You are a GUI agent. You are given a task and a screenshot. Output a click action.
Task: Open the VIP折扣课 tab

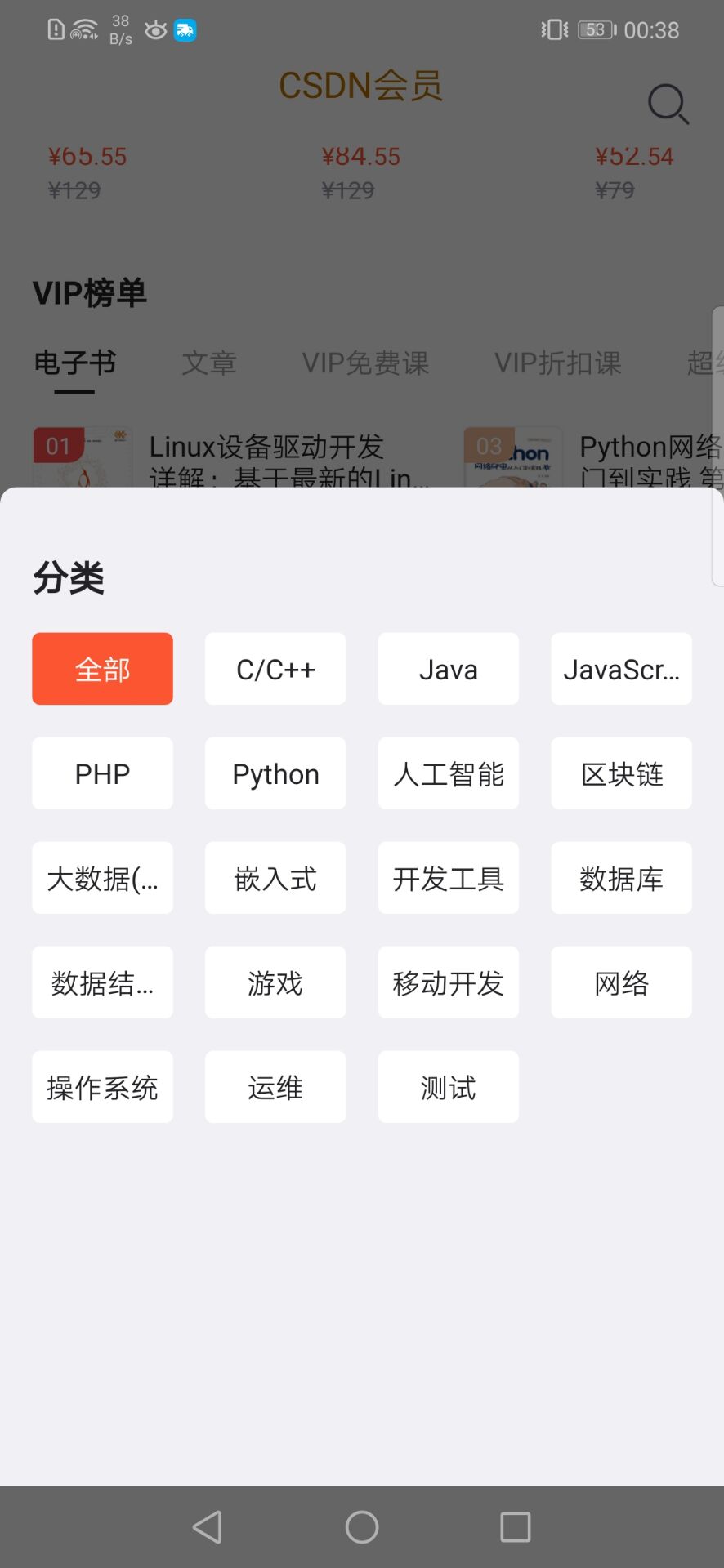557,363
